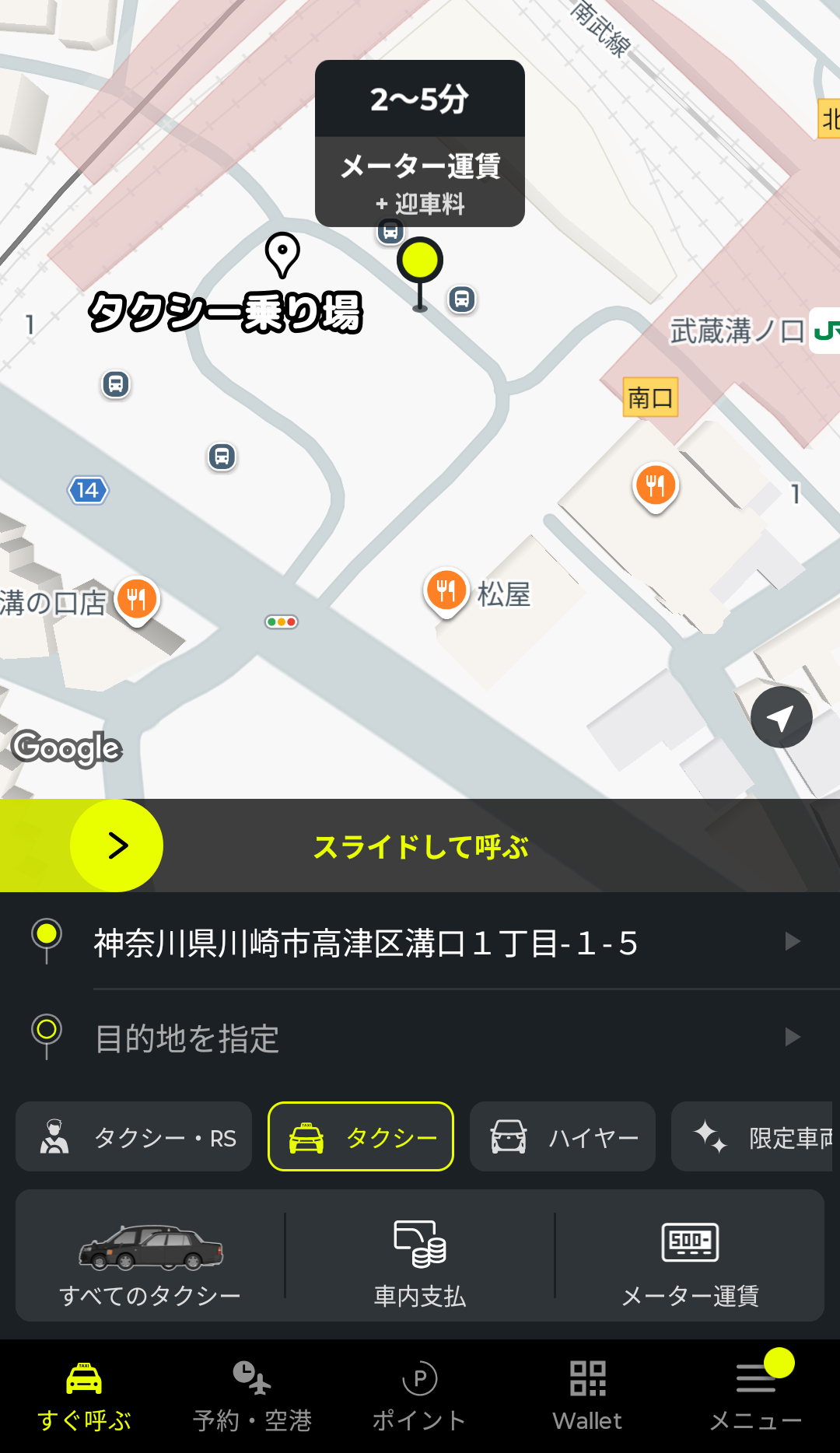Open the メーター運賃 fare option
This screenshot has height=1453, width=840.
[x=690, y=1257]
